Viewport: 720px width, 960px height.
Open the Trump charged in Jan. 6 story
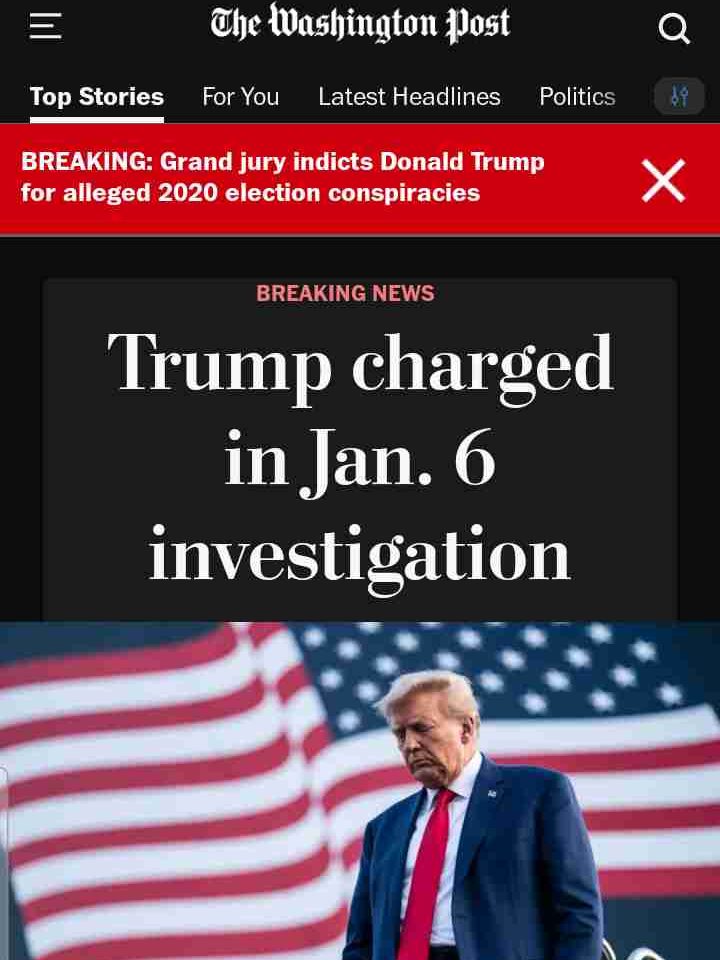pos(360,458)
